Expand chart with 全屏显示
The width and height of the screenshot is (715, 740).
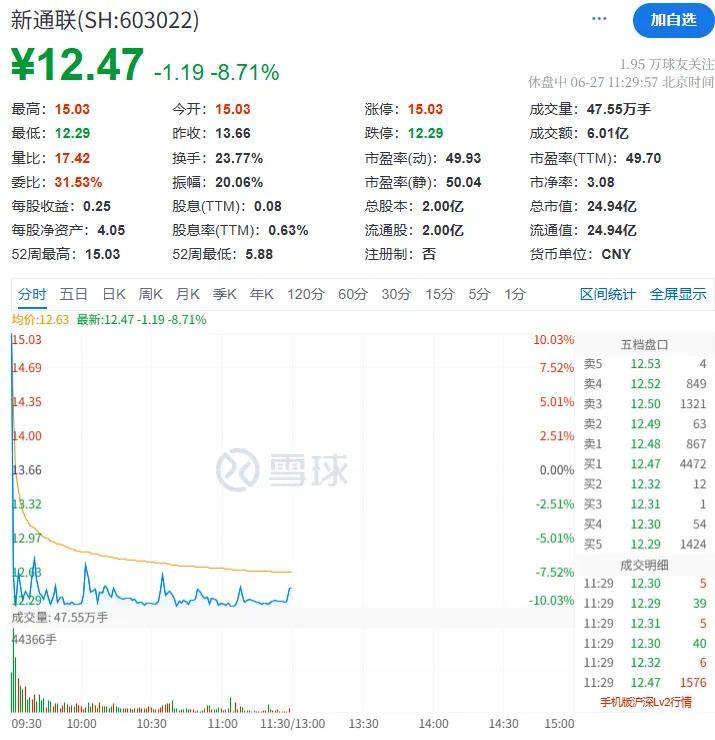[678, 294]
